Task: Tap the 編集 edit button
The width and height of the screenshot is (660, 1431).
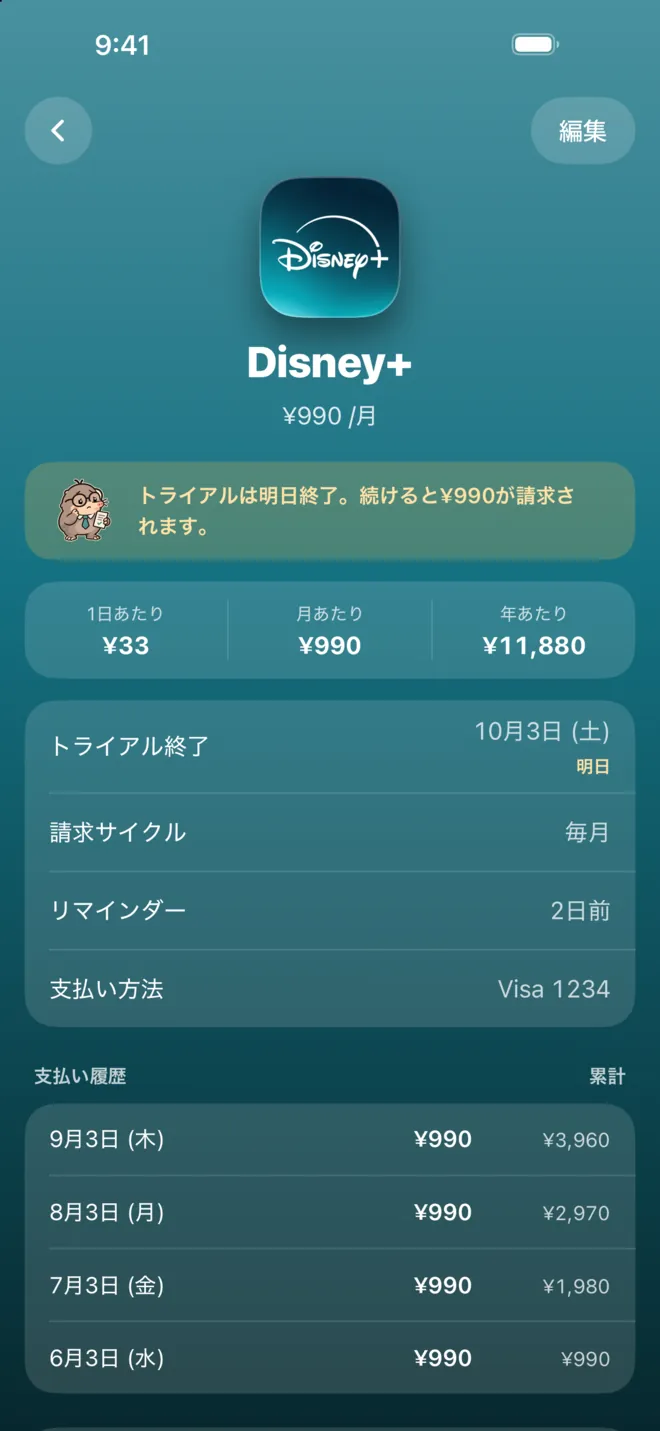Action: (583, 130)
